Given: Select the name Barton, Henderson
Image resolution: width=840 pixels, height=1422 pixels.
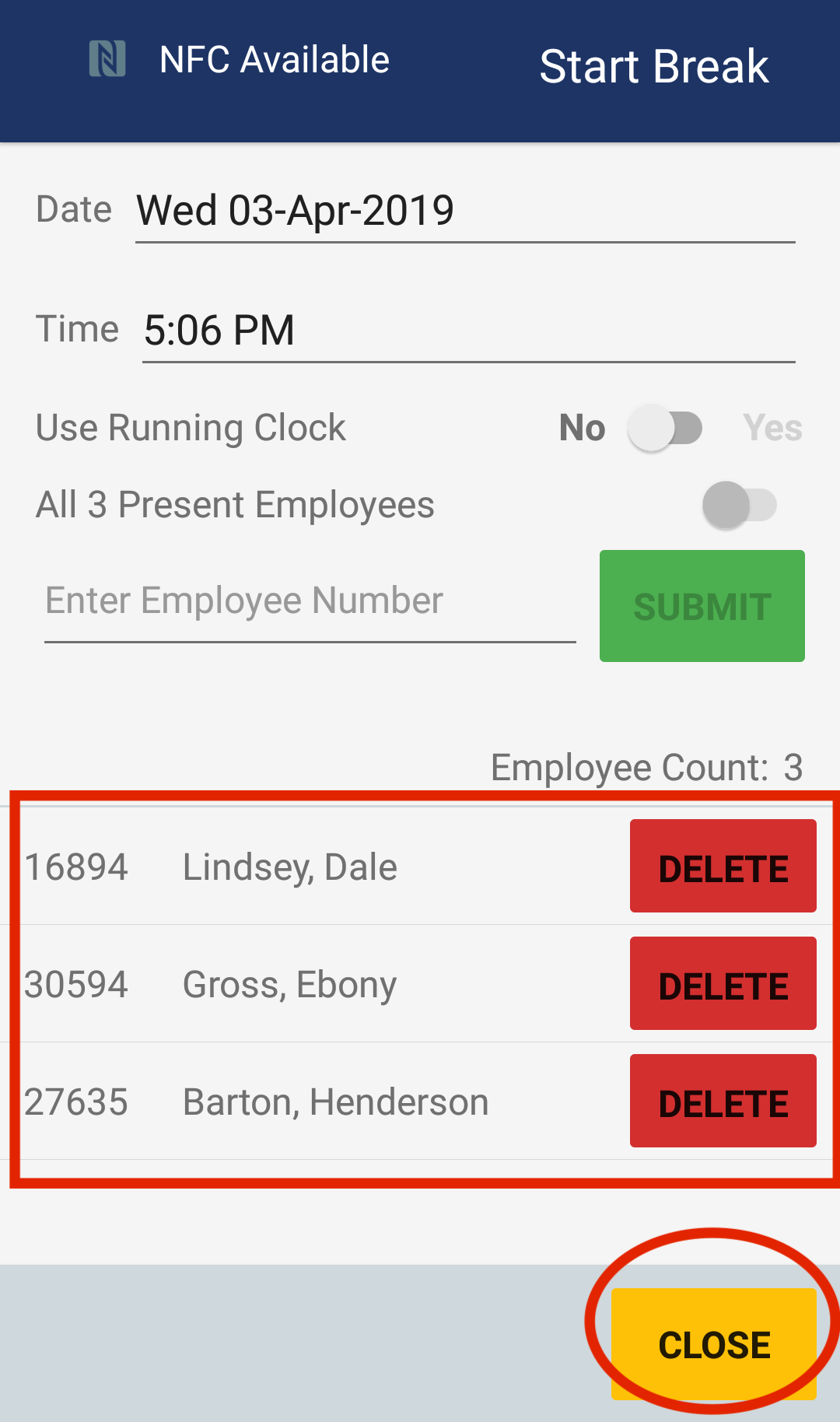Looking at the screenshot, I should (334, 1101).
